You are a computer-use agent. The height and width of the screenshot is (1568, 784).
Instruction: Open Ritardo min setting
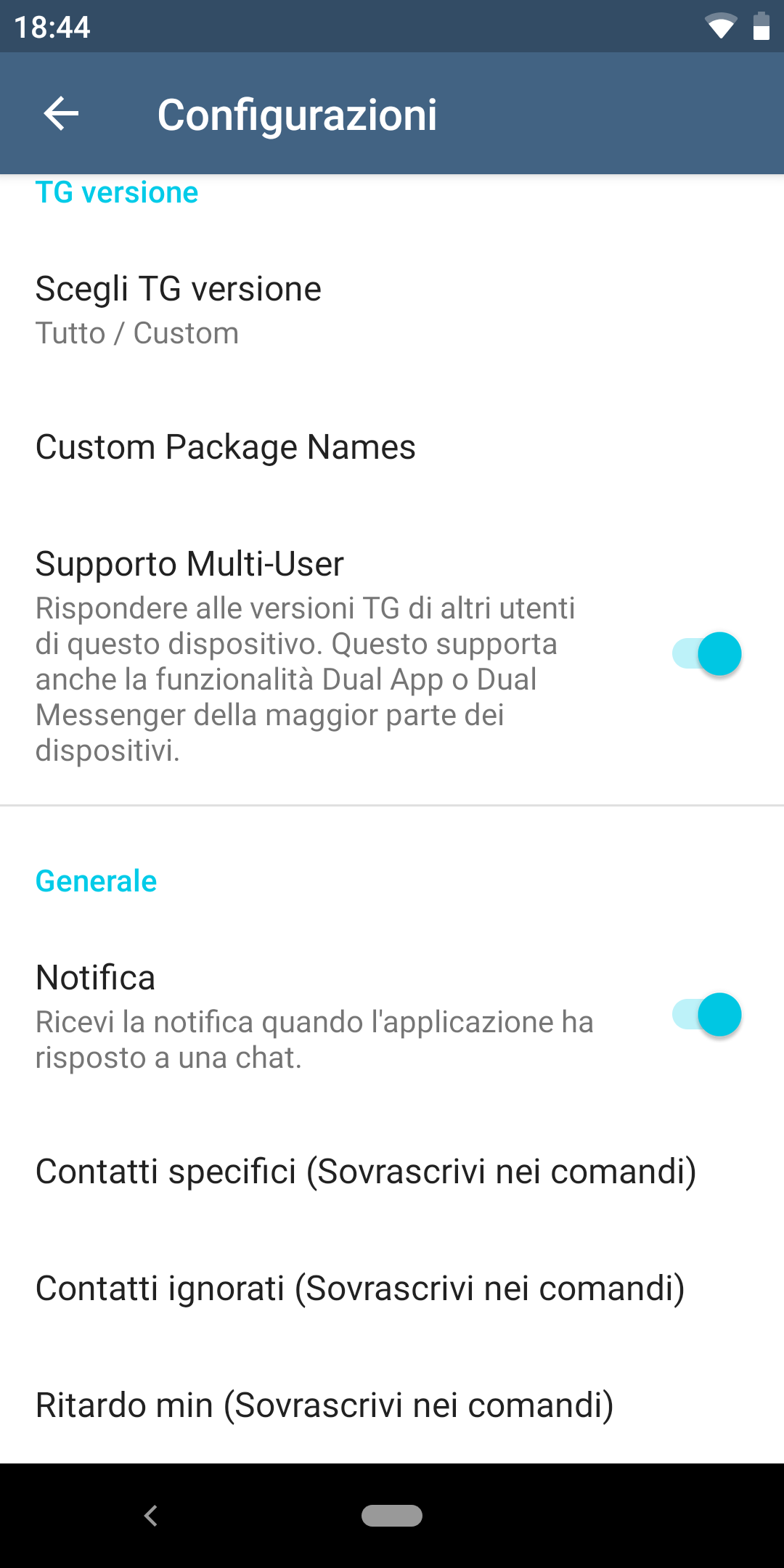(324, 1405)
